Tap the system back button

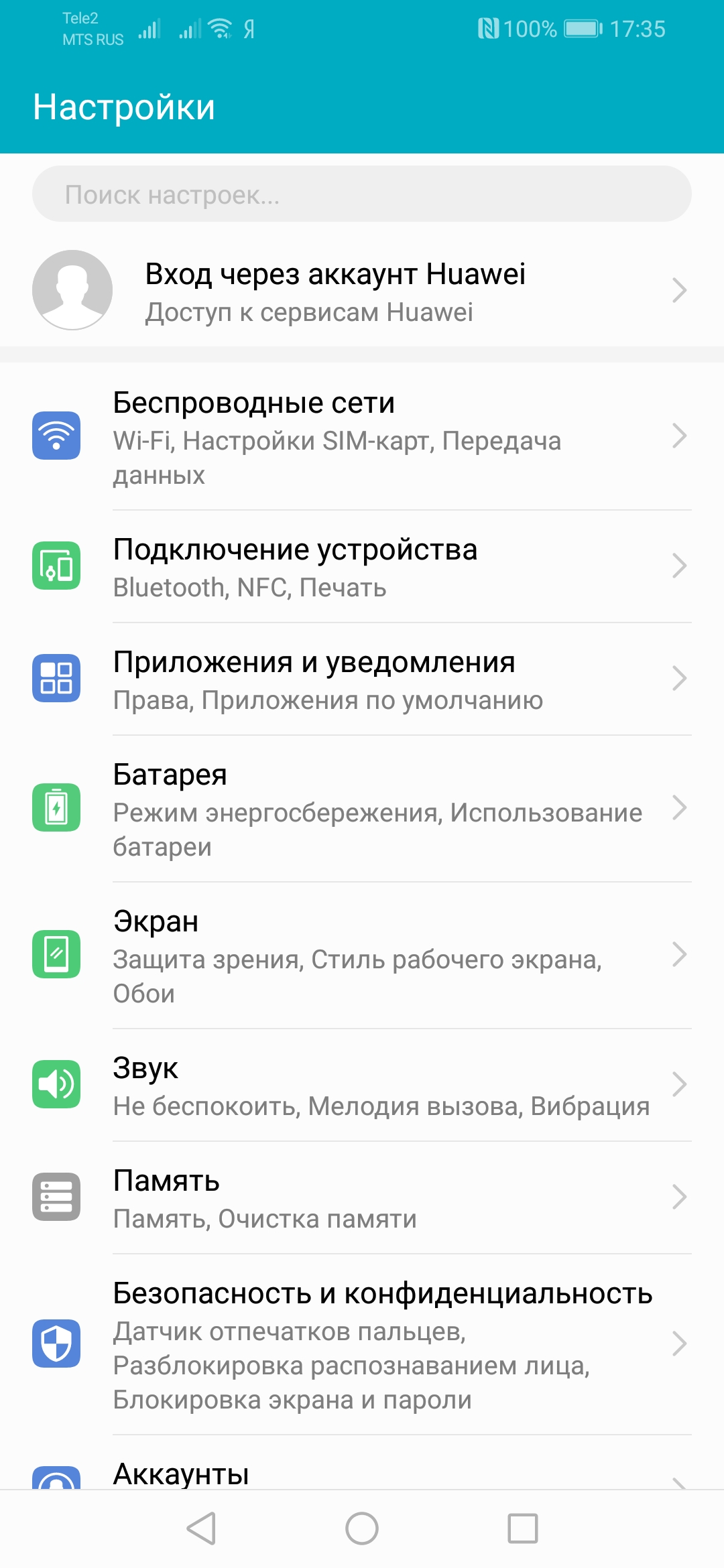[x=200, y=1528]
